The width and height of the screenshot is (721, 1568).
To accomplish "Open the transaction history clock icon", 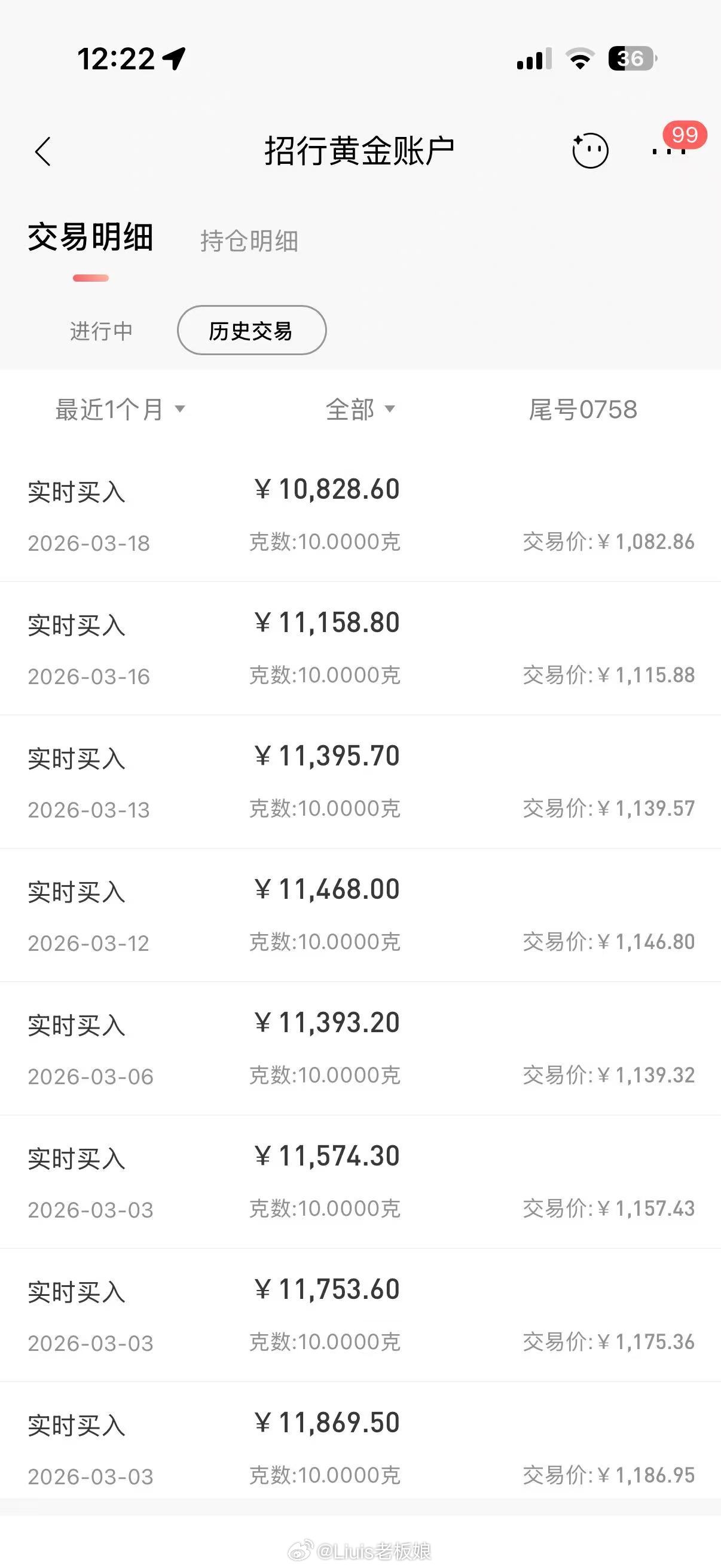I will tap(589, 150).
